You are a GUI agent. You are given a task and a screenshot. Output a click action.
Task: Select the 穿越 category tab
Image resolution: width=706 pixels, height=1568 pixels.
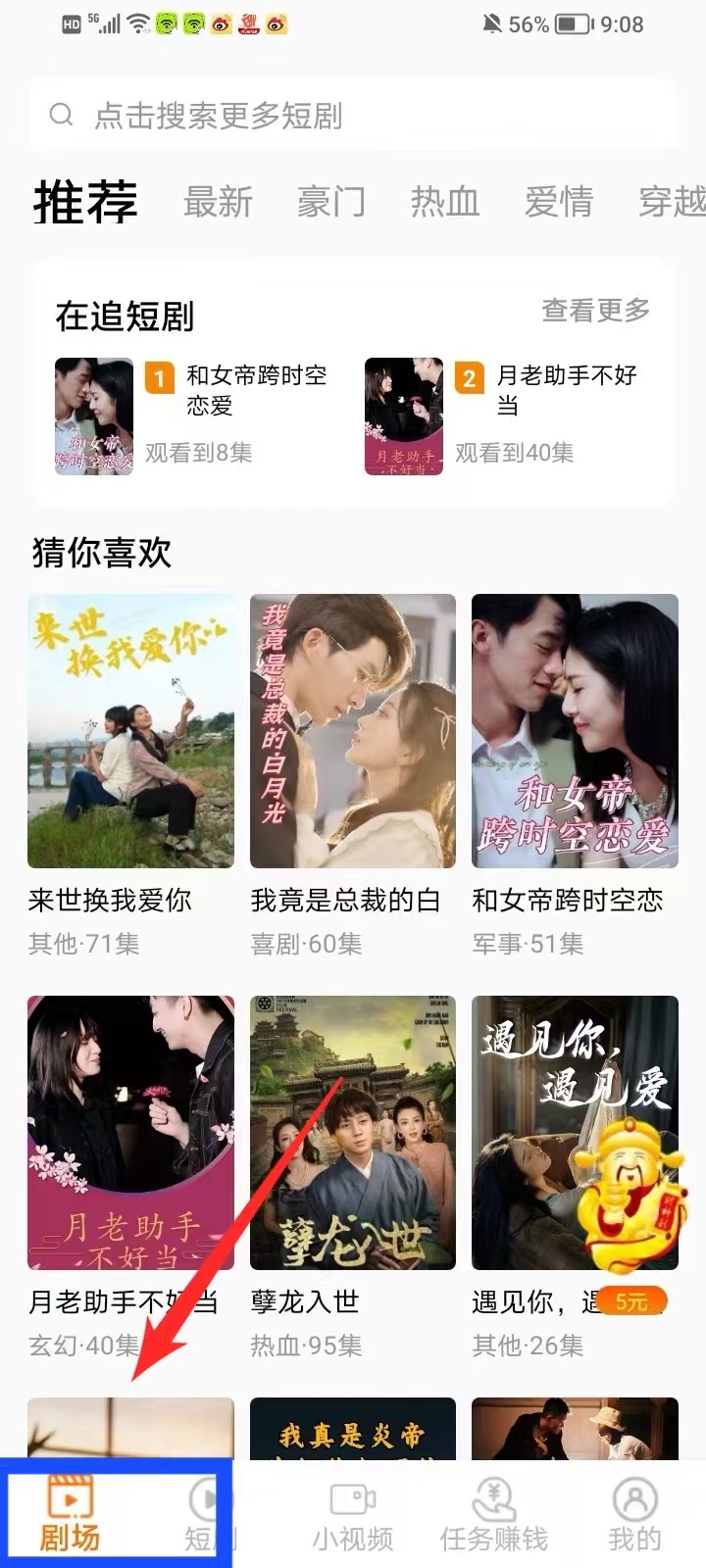tap(674, 203)
